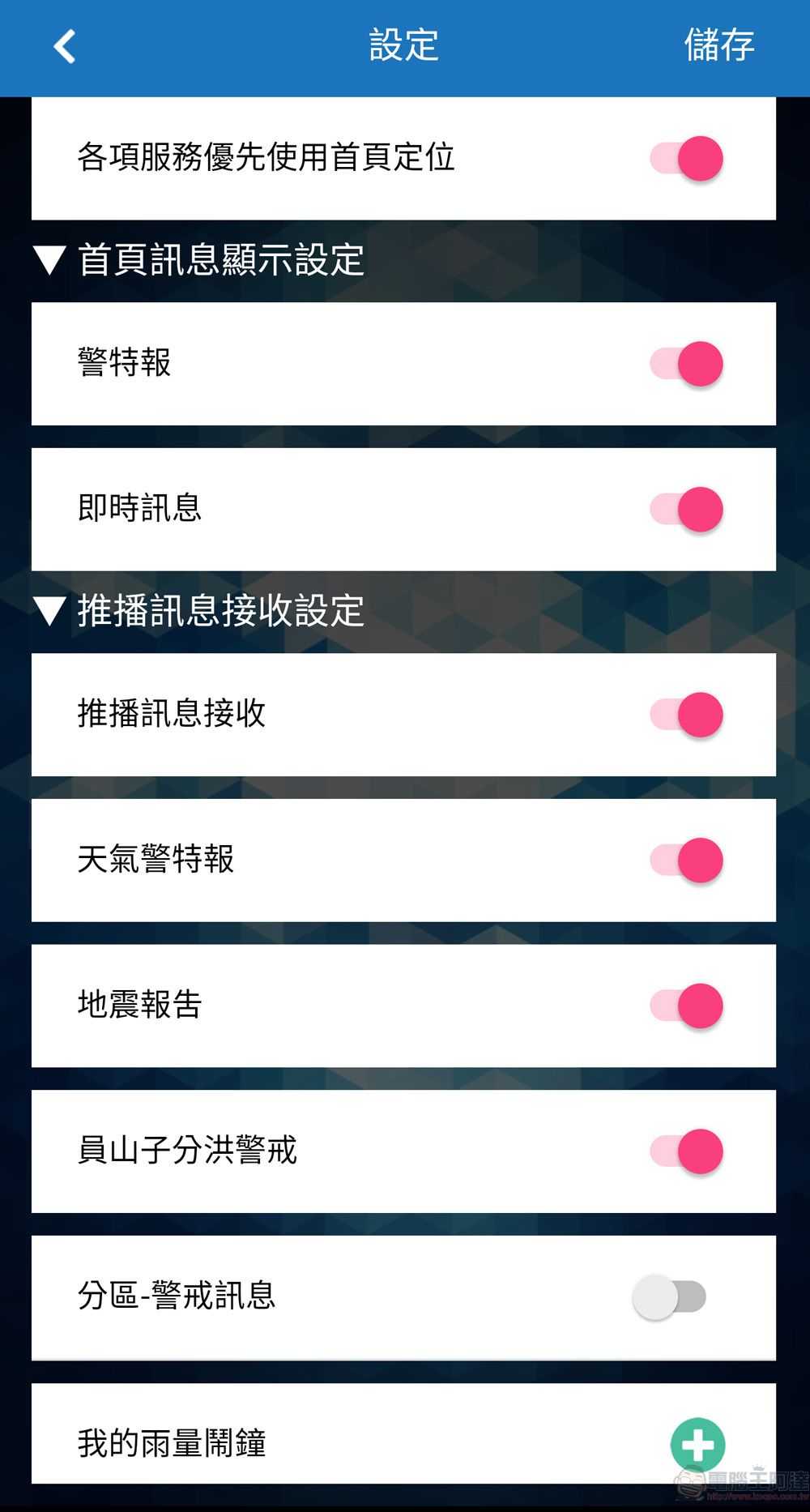The height and width of the screenshot is (1512, 810).
Task: Collapse the 首頁訊息顯示設定 section
Action: (x=50, y=260)
